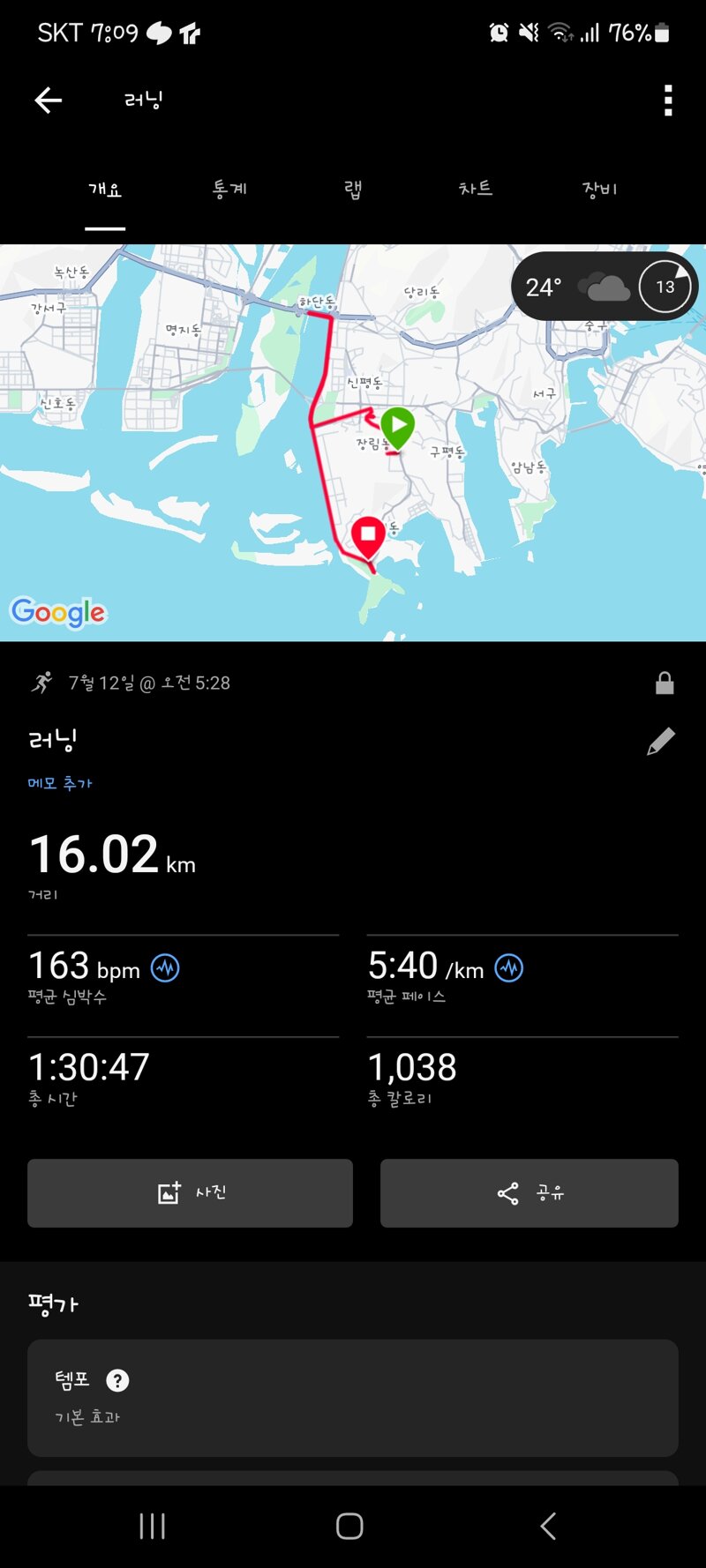This screenshot has height=1568, width=706.
Task: Switch to the 통계 tab
Action: click(229, 189)
